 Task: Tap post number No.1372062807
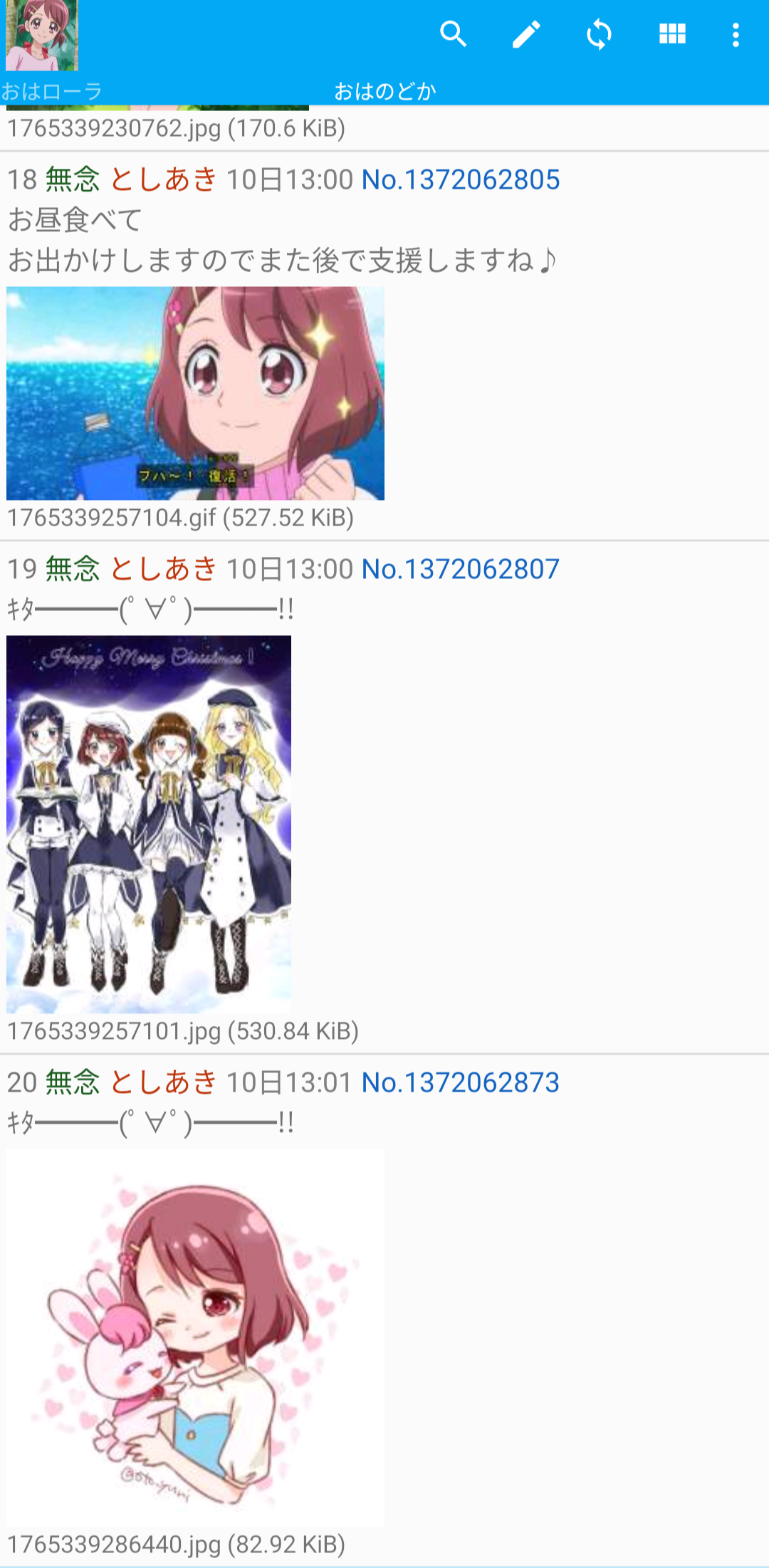pyautogui.click(x=461, y=569)
